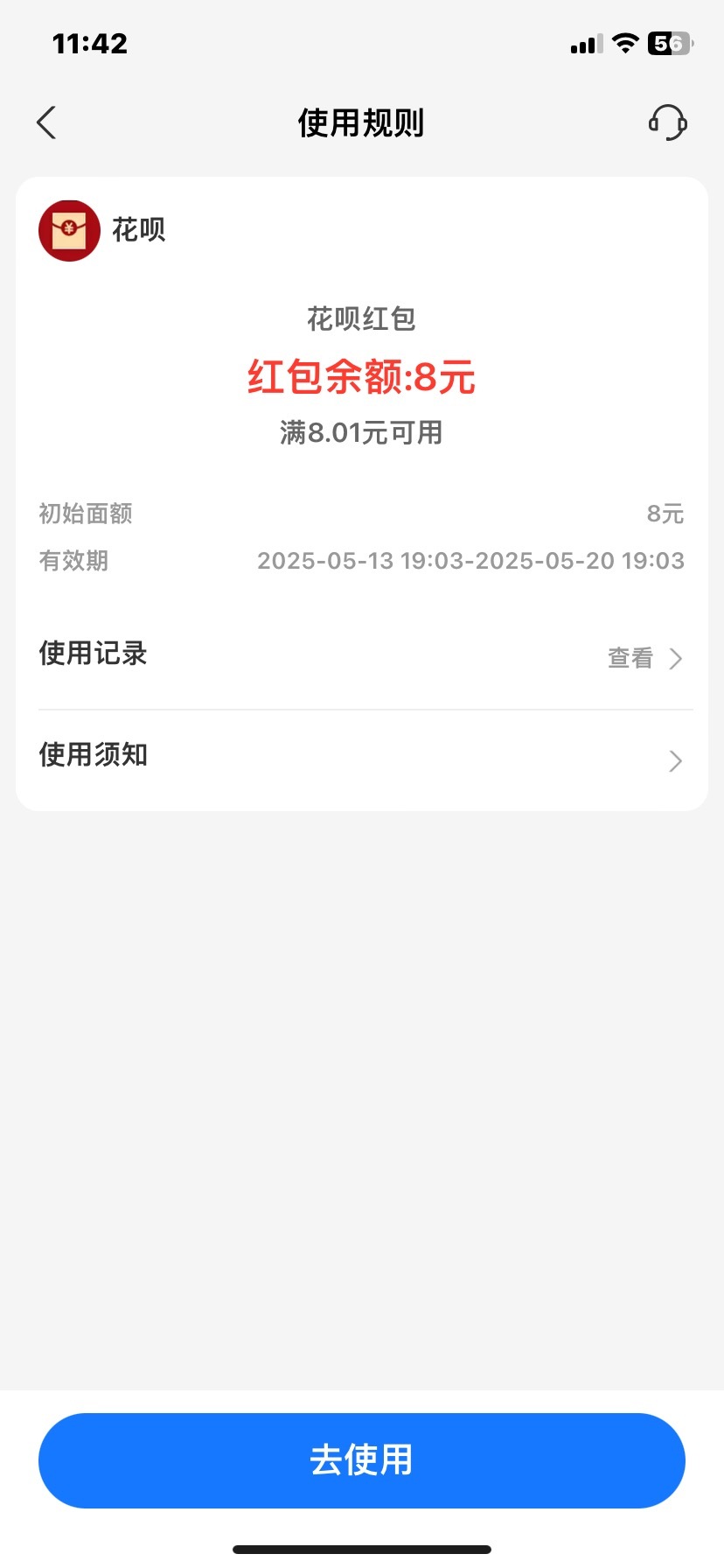The width and height of the screenshot is (724, 1568).
Task: Go back using the top-left arrow
Action: click(x=46, y=122)
